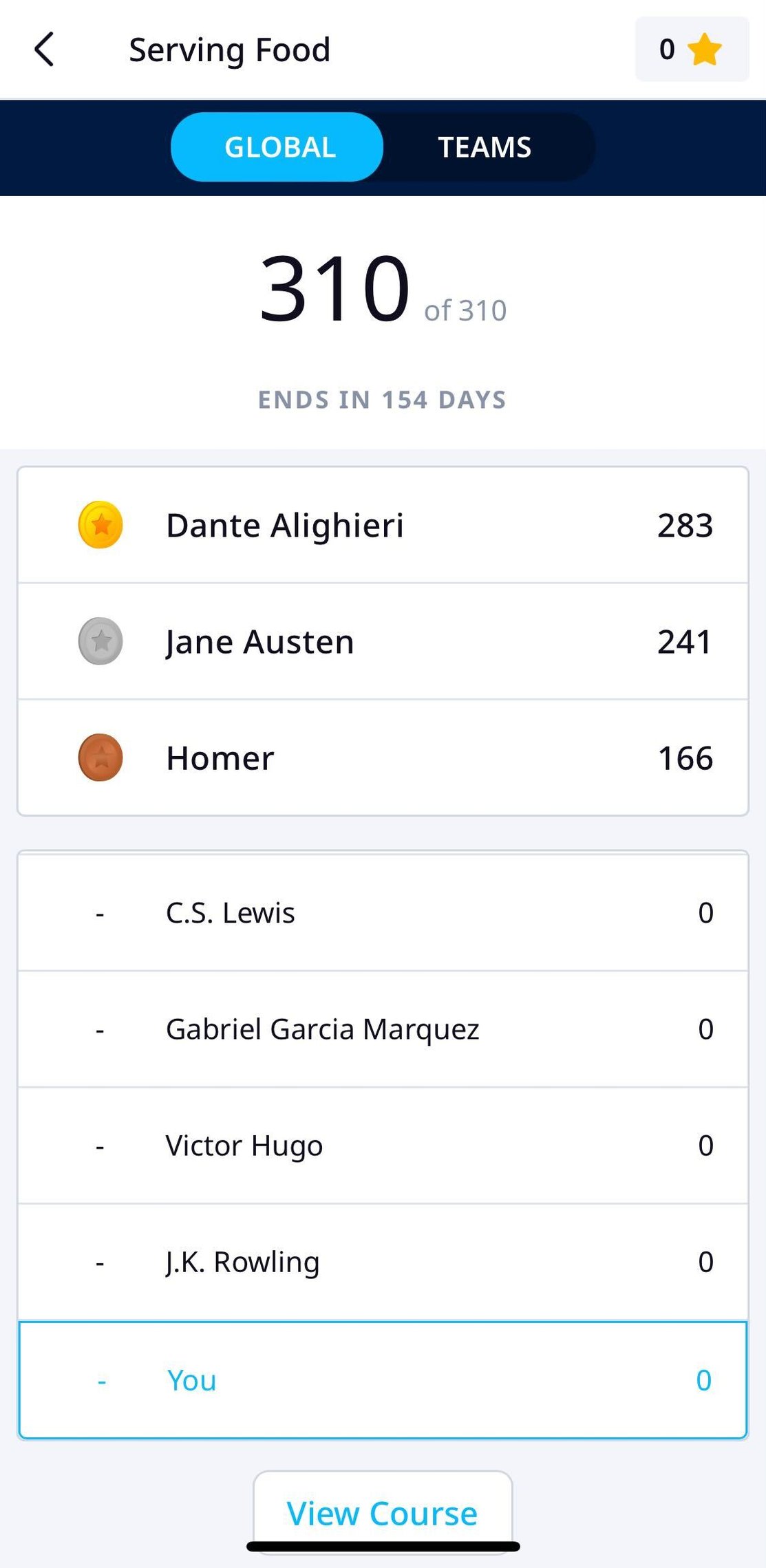Switch to the Teams tab
Viewport: 766px width, 1568px height.
[485, 147]
